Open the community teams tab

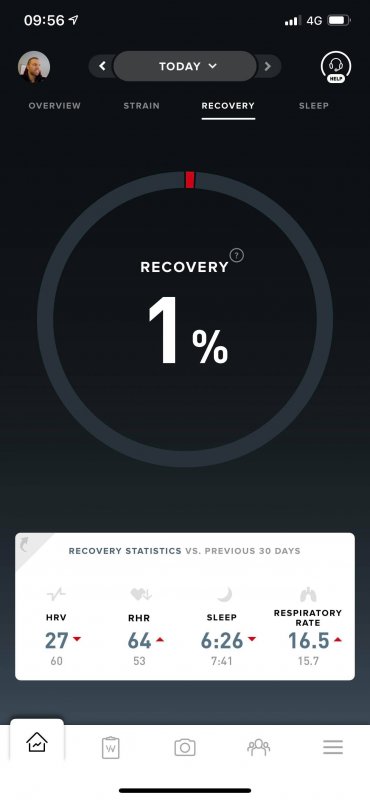[259, 747]
